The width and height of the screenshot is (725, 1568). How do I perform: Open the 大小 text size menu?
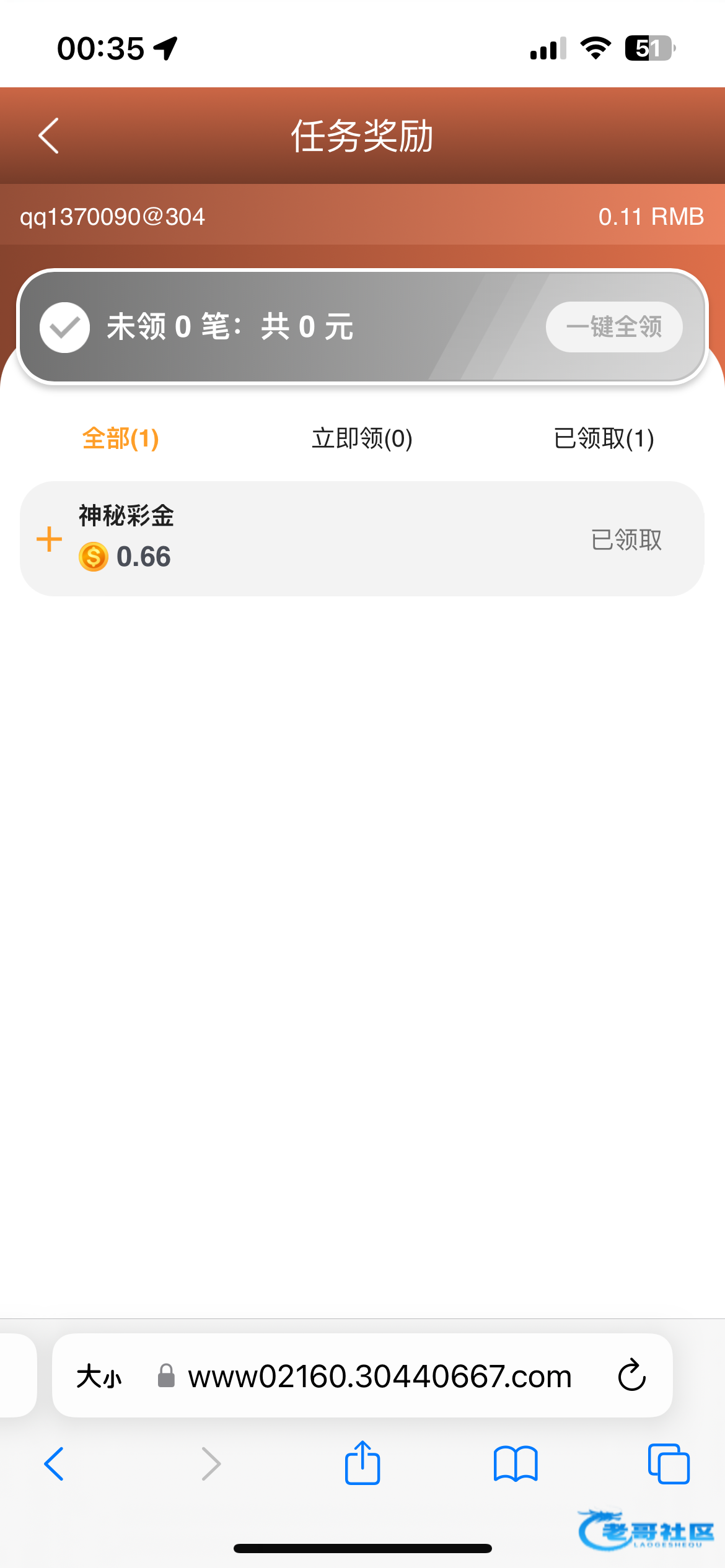tap(99, 1377)
